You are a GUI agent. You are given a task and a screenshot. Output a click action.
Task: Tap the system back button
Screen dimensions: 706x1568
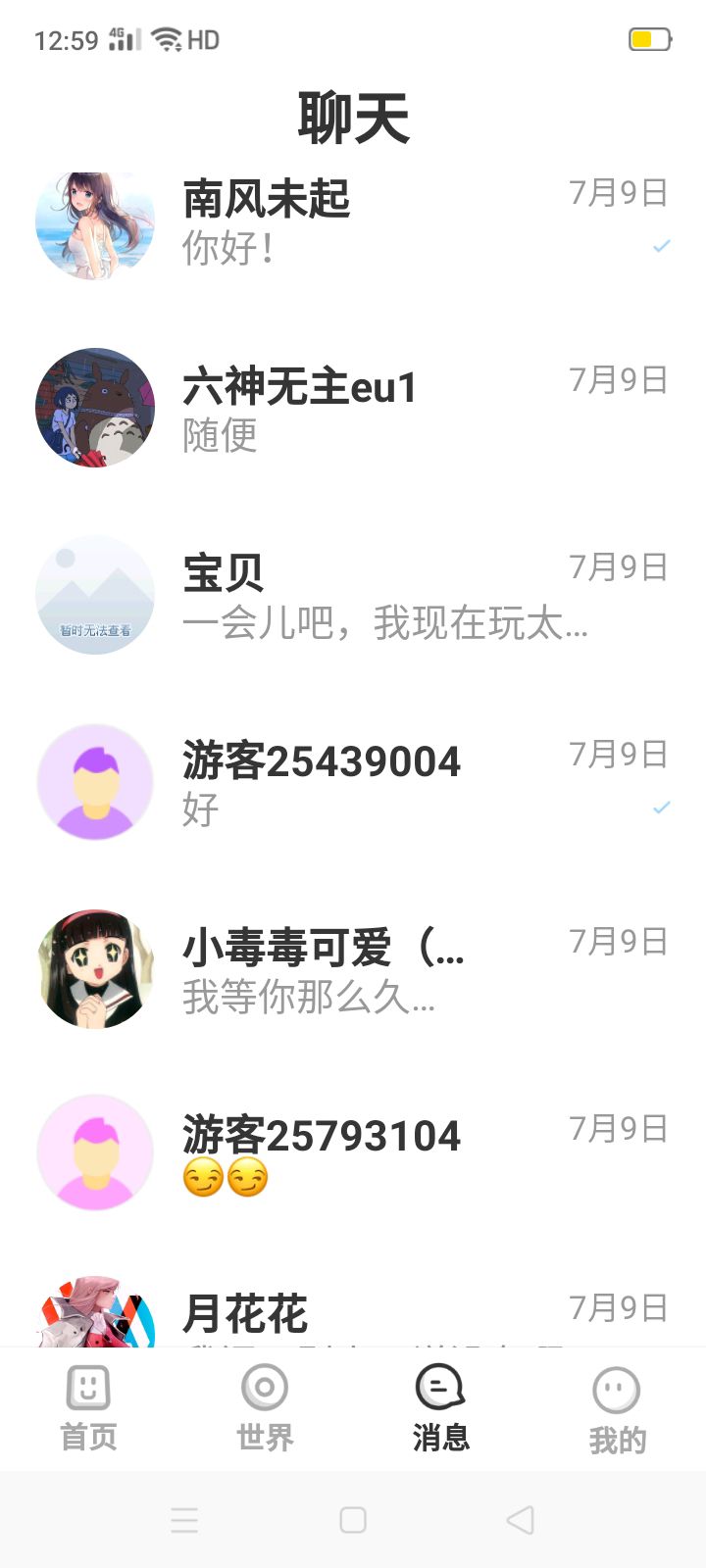point(520,1520)
